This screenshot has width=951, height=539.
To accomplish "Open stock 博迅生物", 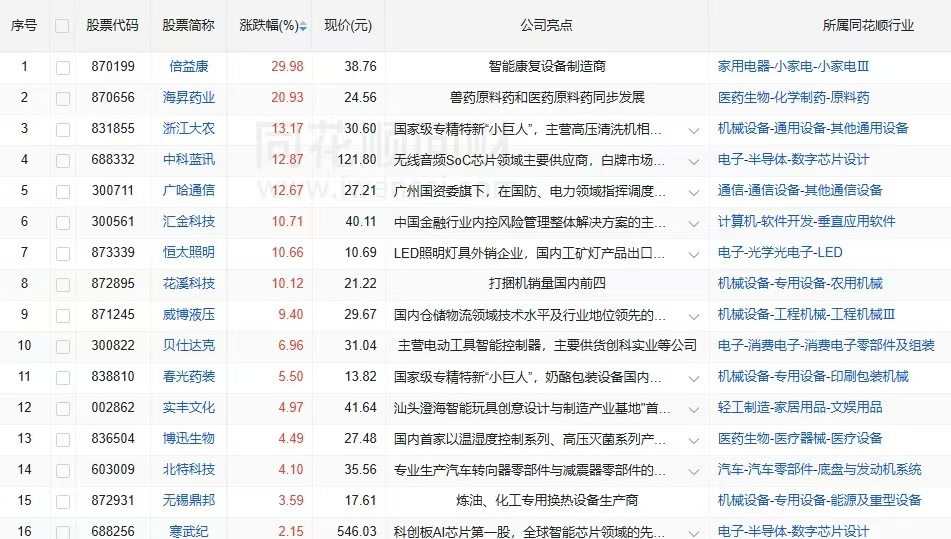I will [188, 438].
